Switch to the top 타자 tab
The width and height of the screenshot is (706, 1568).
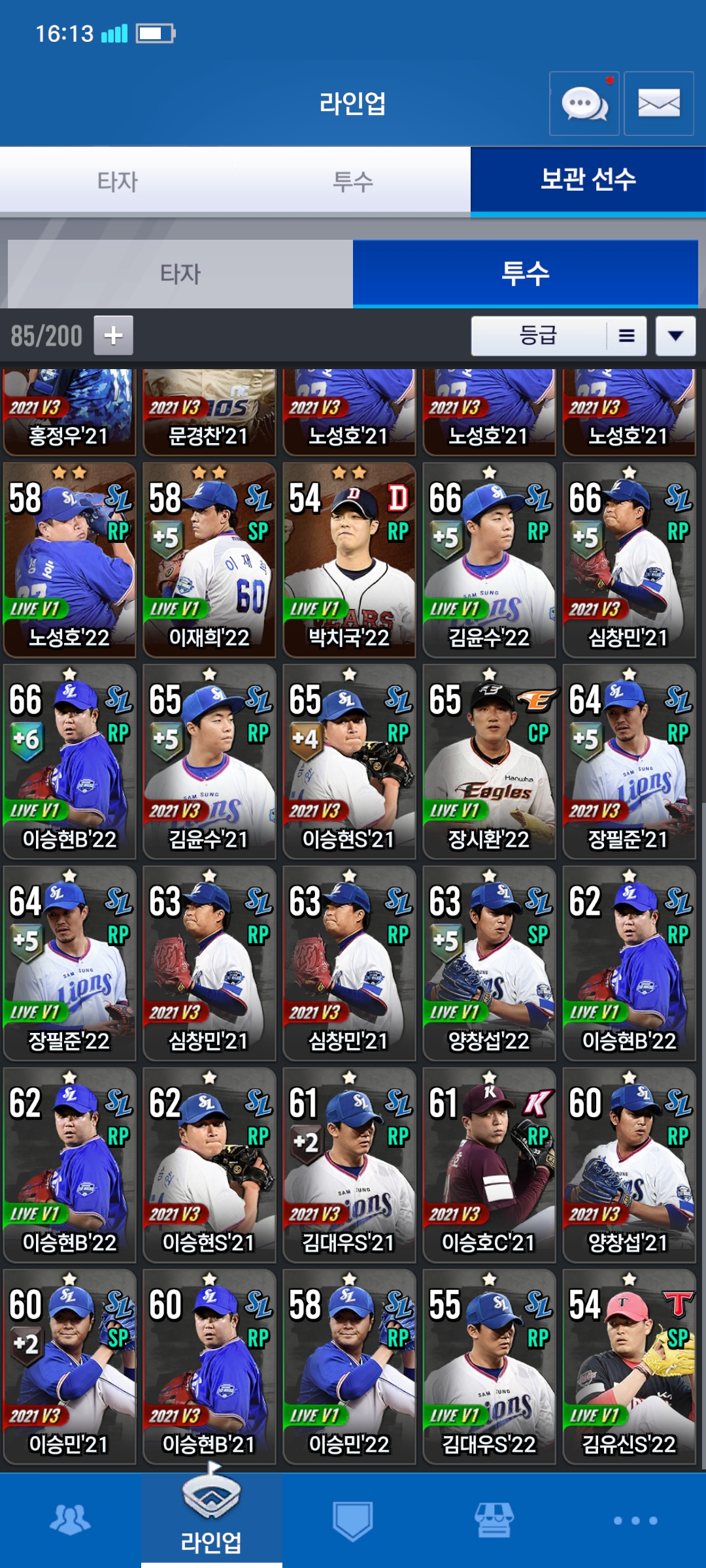click(x=118, y=181)
